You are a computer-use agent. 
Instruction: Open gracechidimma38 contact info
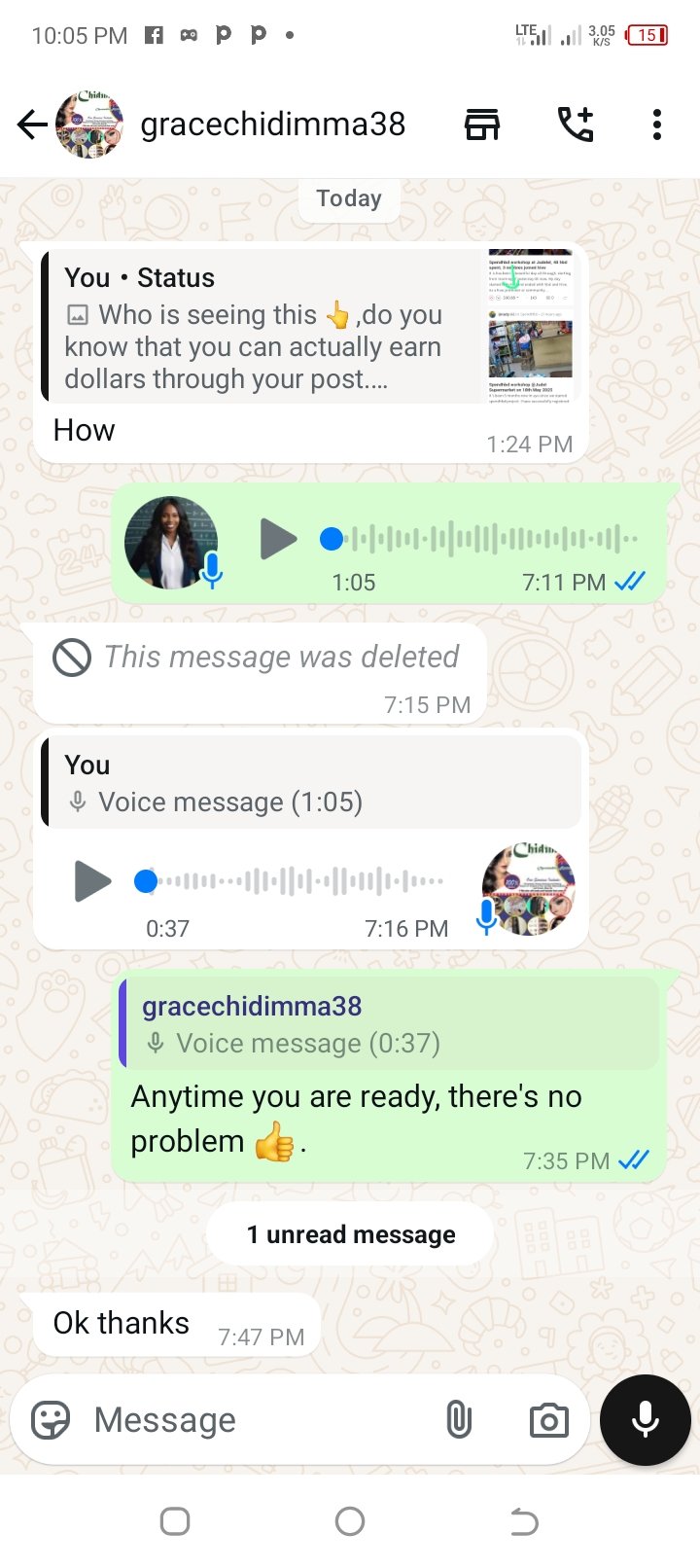tap(272, 125)
